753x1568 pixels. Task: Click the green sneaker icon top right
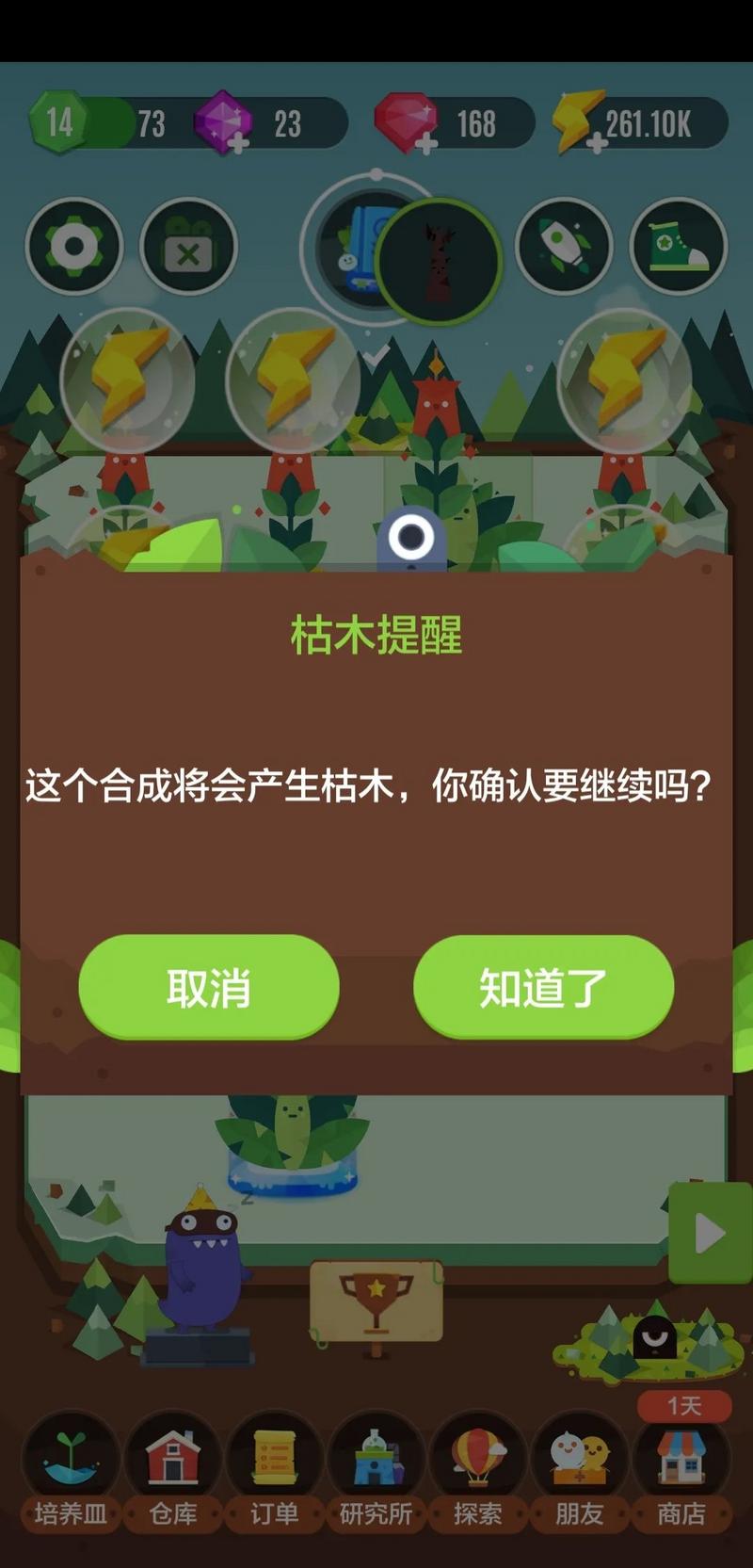681,246
